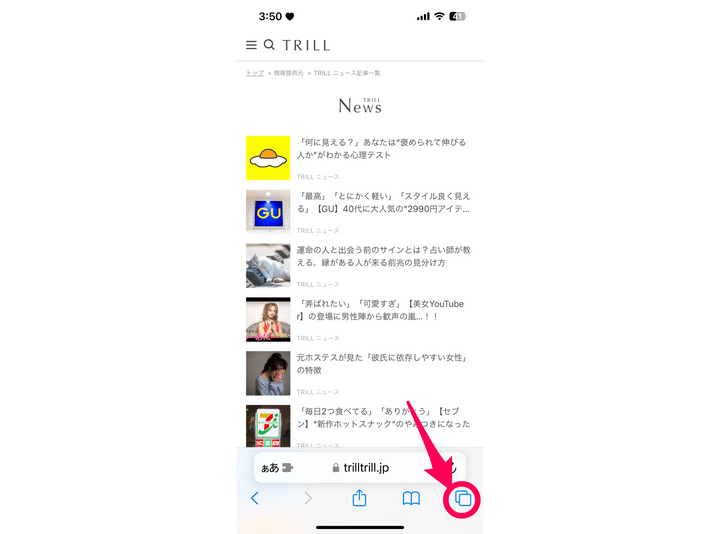
Task: Open the site search magnifier
Action: 269,45
